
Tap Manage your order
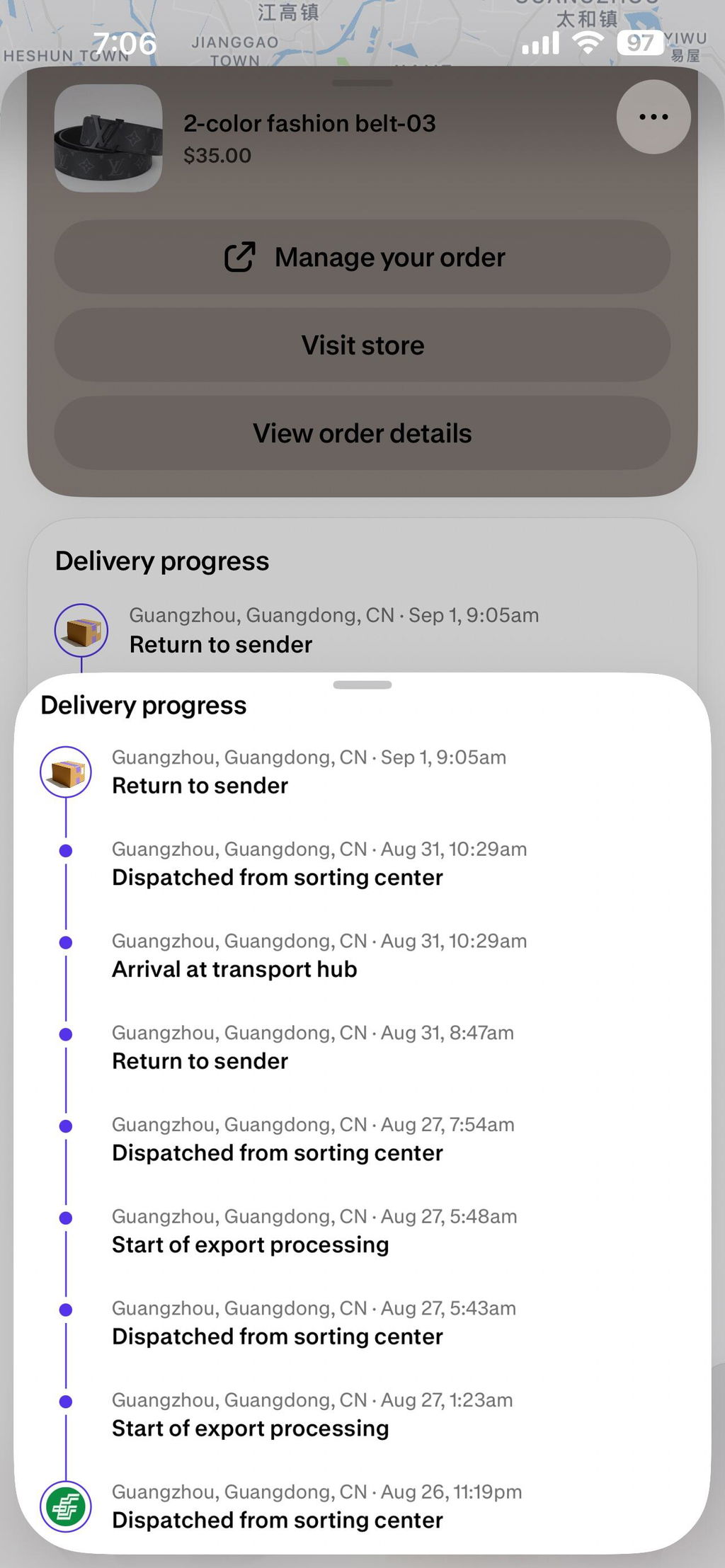(362, 257)
